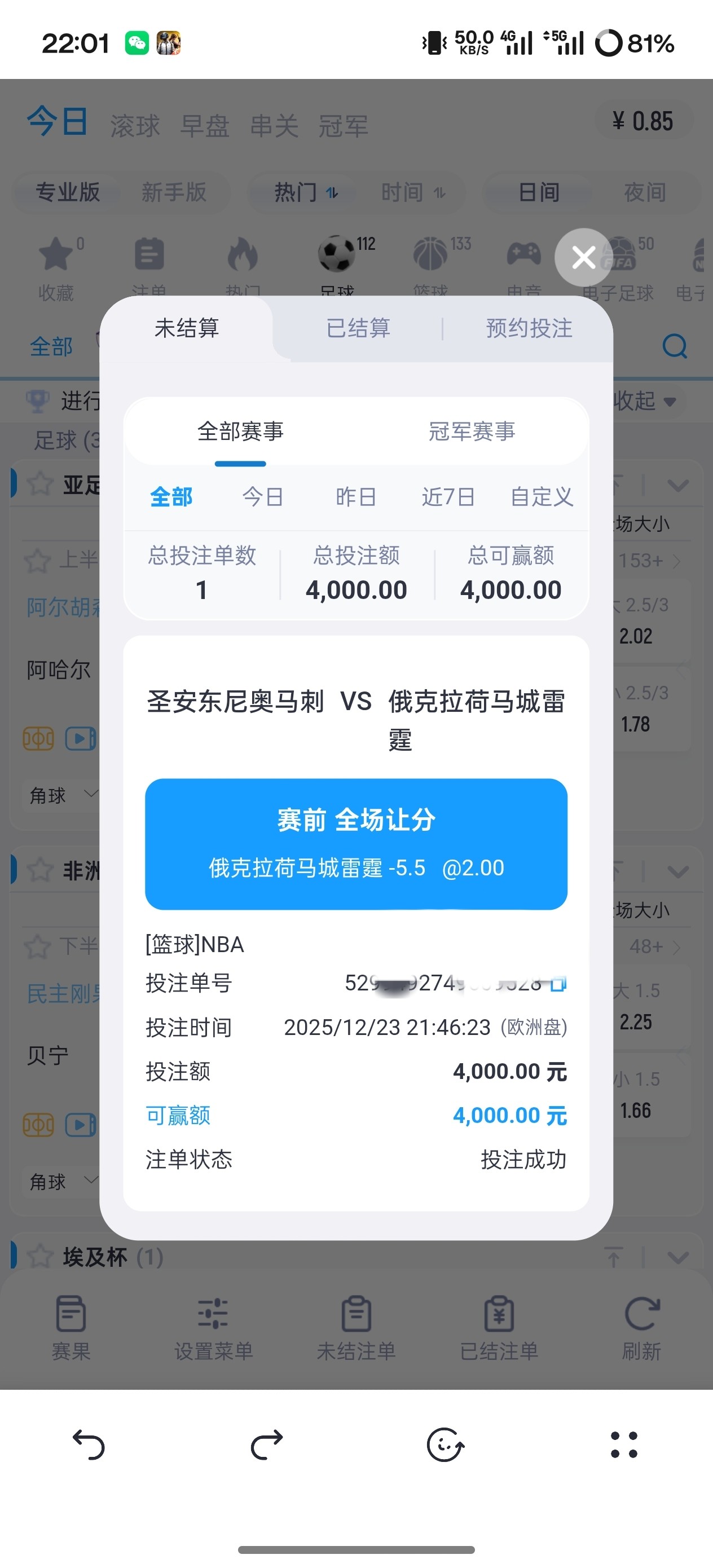This screenshot has width=713, height=1568.
Task: Filter bets by 近7日
Action: (448, 497)
